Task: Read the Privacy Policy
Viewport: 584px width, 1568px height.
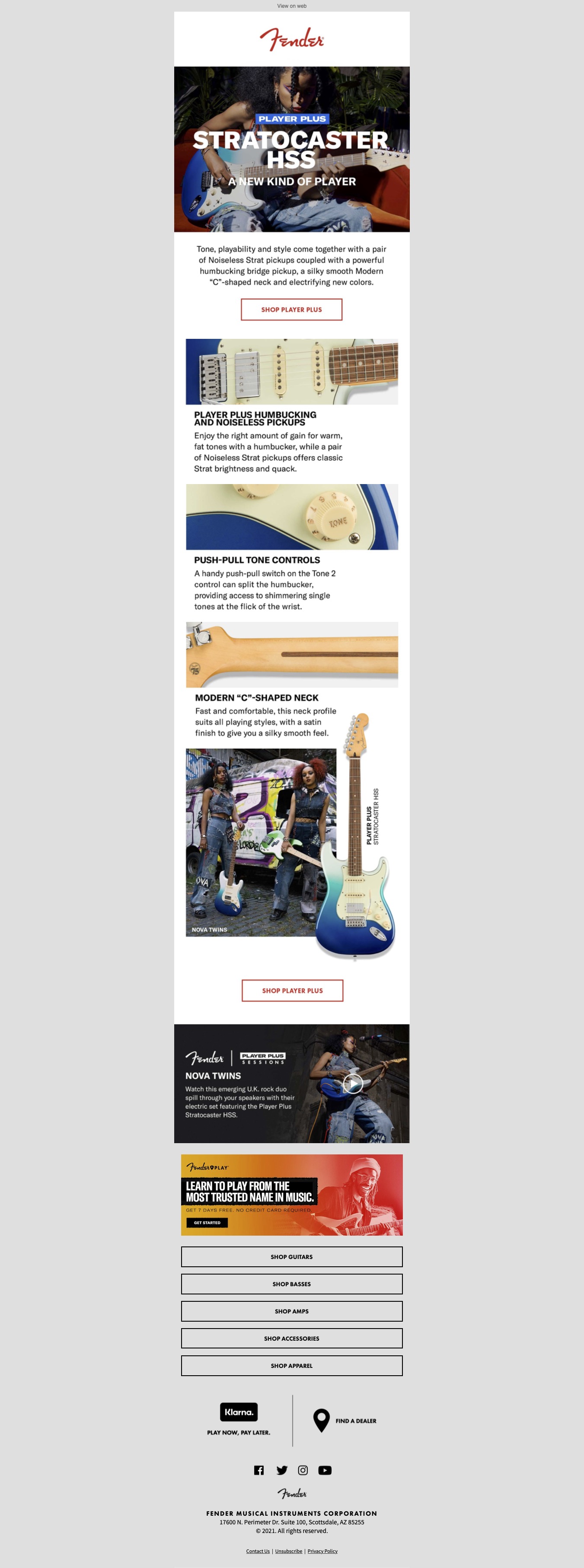Action: tap(322, 1551)
